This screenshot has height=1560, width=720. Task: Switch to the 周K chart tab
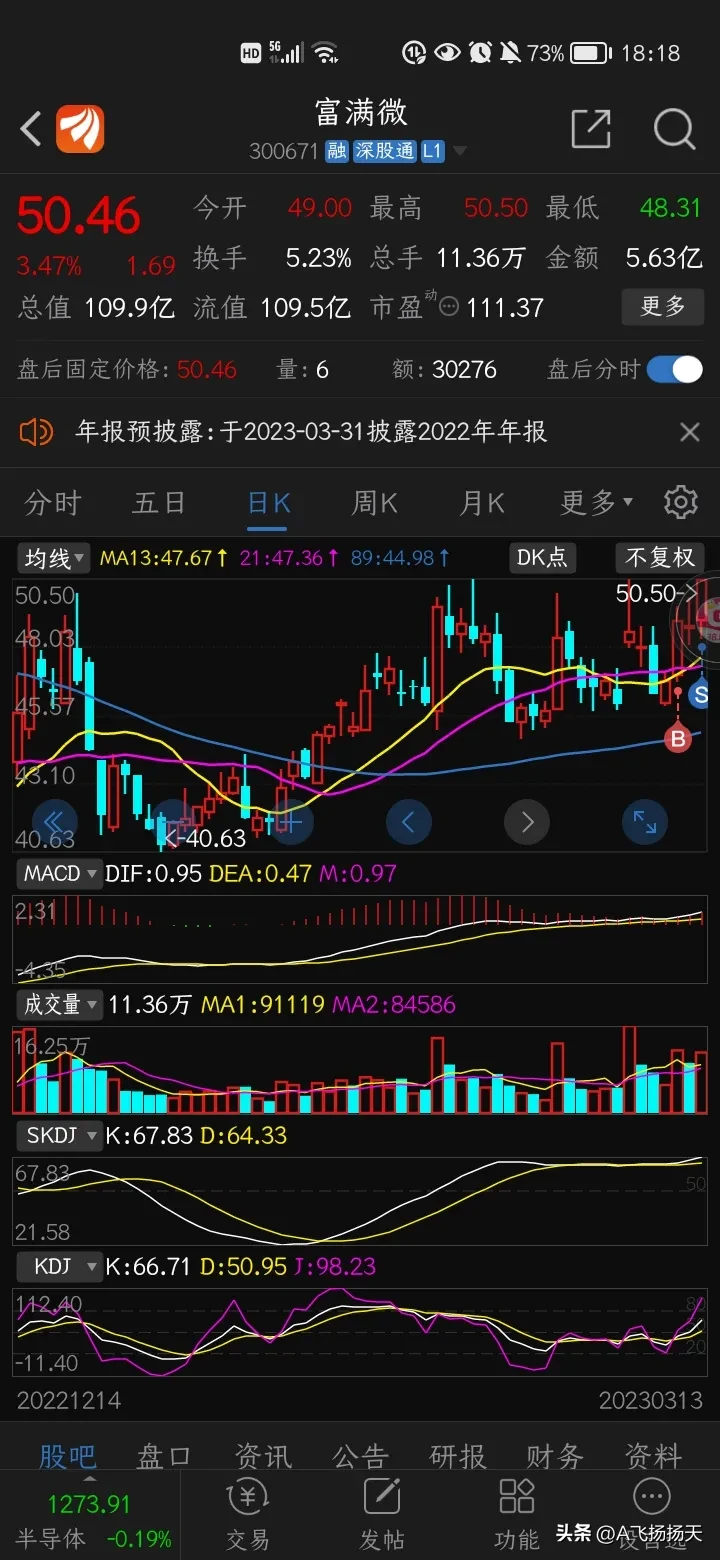click(x=374, y=502)
